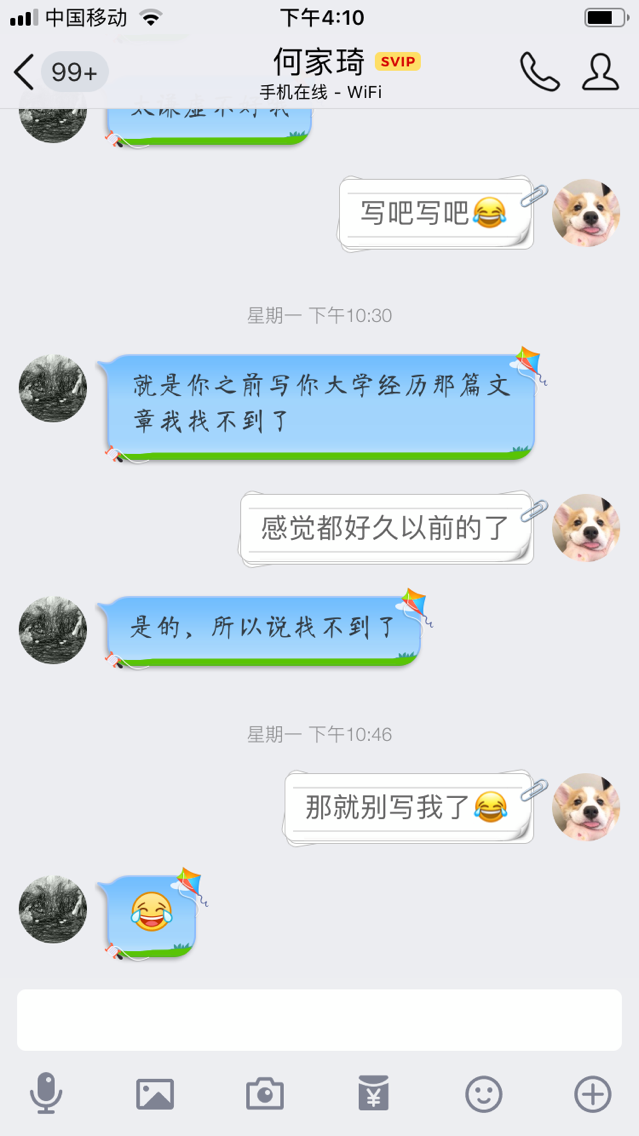Start a voice call with 何家琦

coord(539,72)
